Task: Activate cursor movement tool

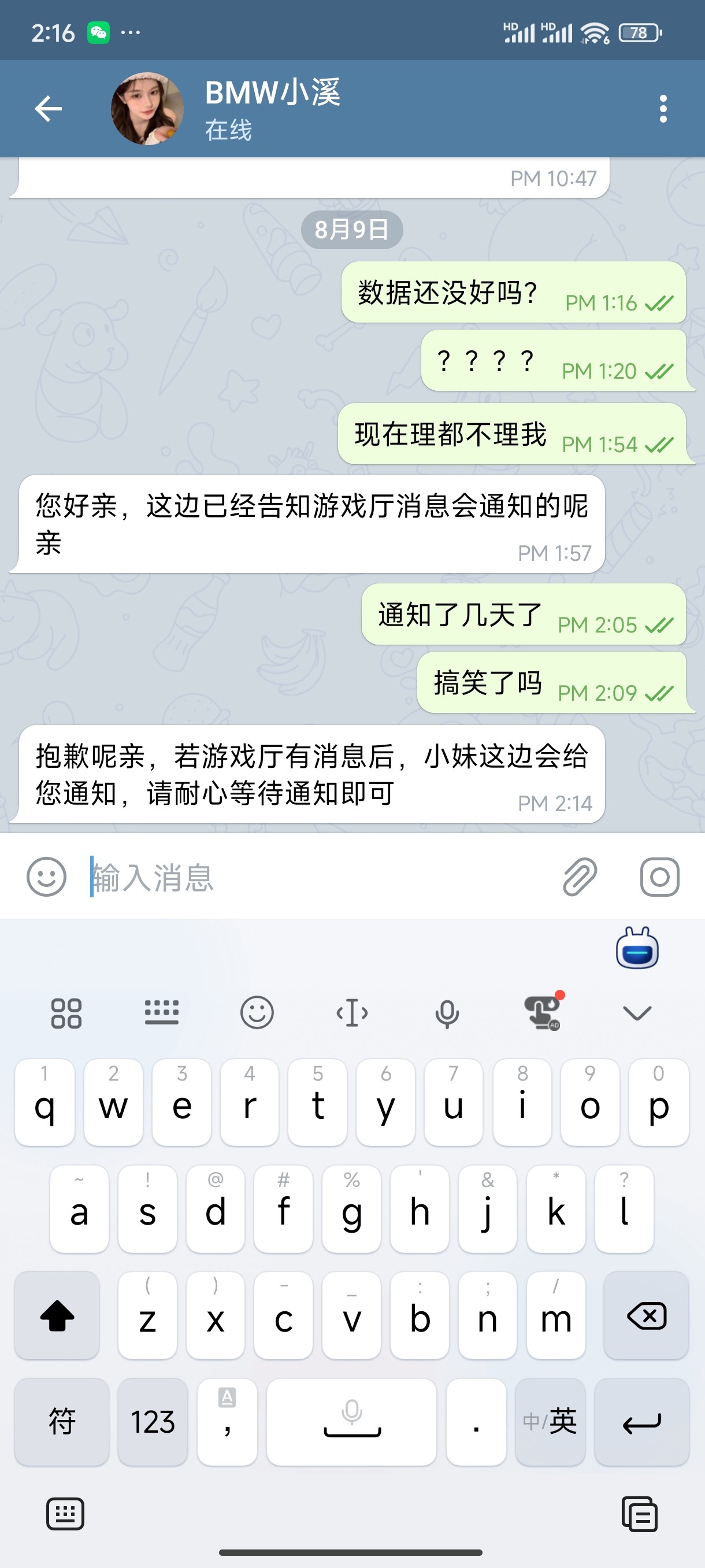Action: pos(352,1014)
